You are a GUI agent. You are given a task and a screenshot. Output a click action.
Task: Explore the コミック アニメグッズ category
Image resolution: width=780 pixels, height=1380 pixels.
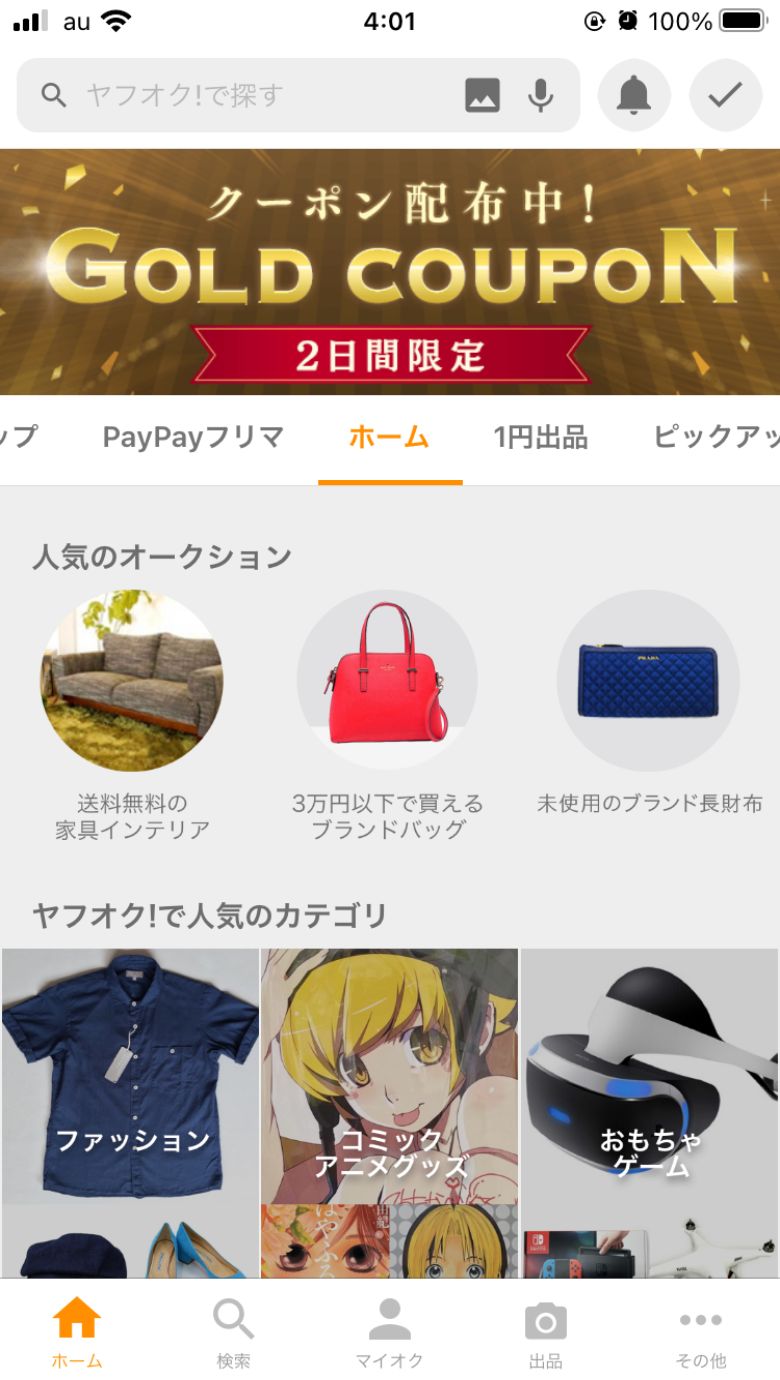pyautogui.click(x=390, y=1110)
